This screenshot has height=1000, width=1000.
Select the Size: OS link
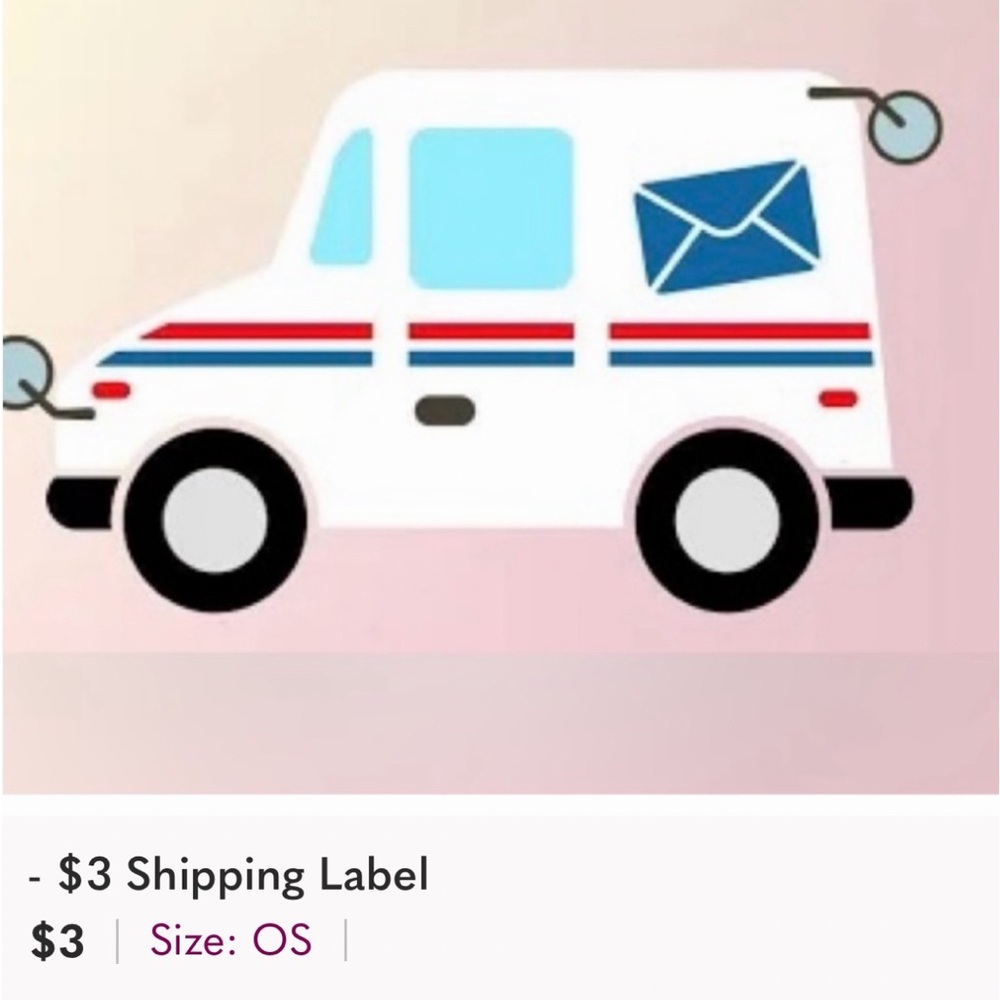point(231,941)
